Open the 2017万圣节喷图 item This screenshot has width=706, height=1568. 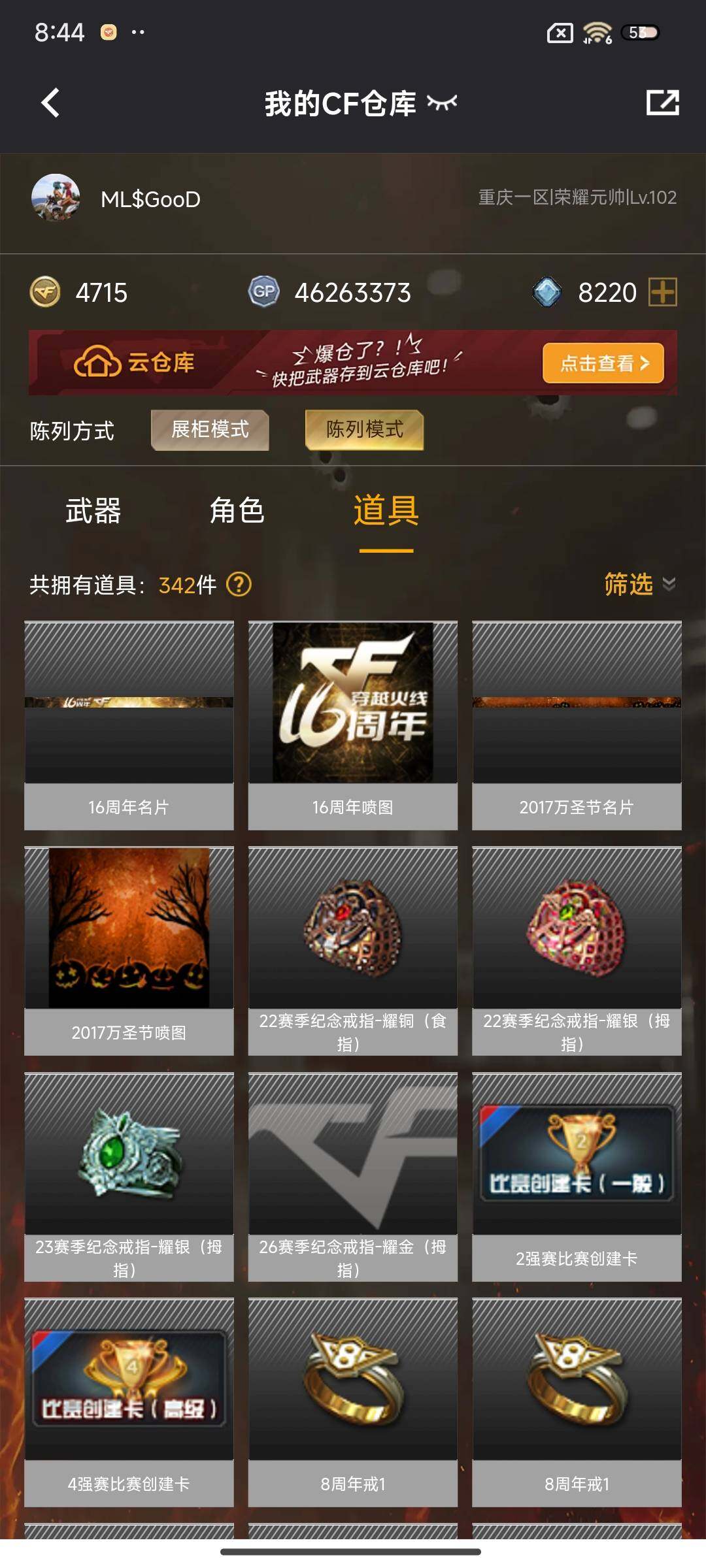pos(129,951)
